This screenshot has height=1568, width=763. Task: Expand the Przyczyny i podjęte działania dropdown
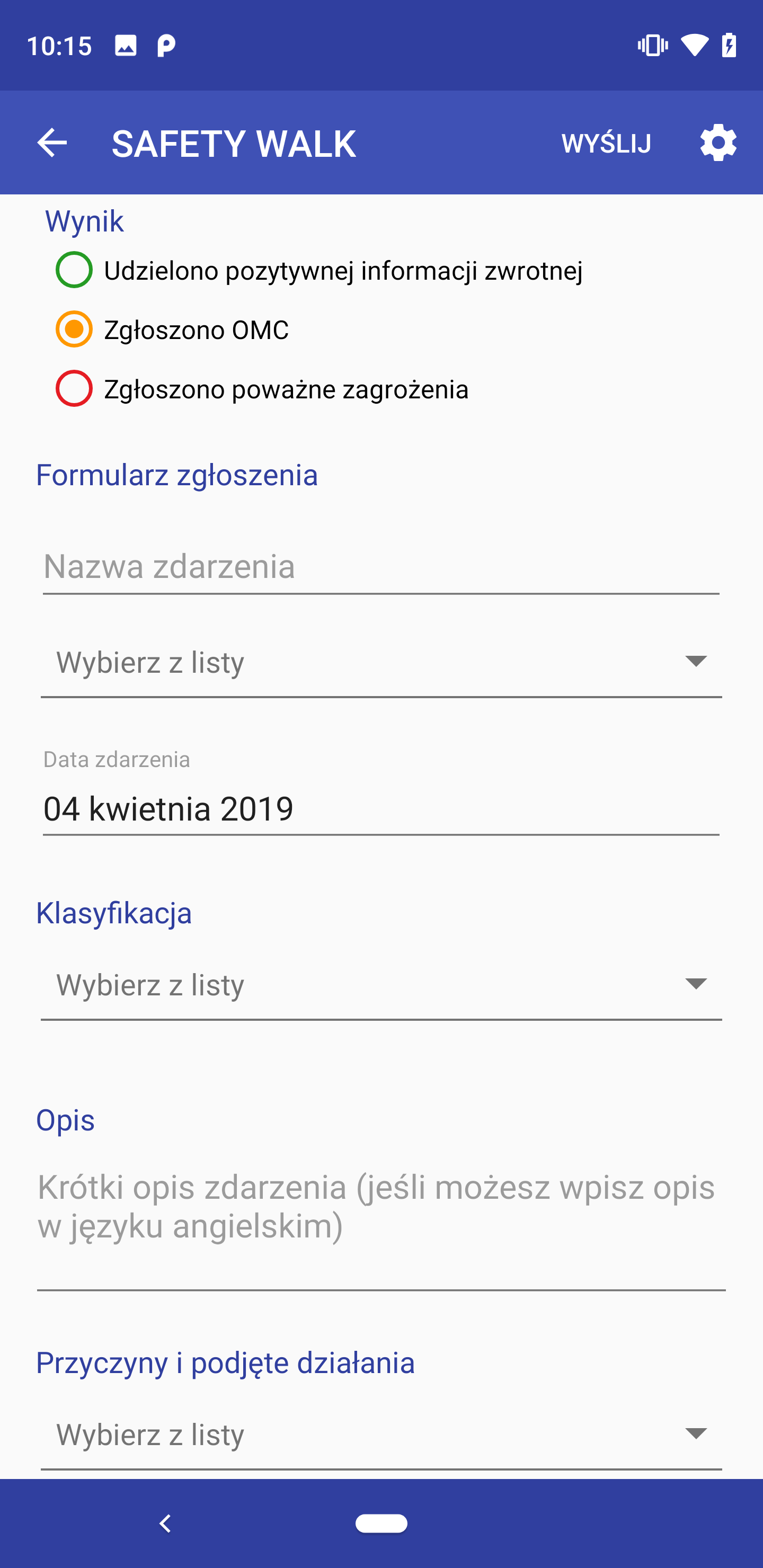(381, 1435)
